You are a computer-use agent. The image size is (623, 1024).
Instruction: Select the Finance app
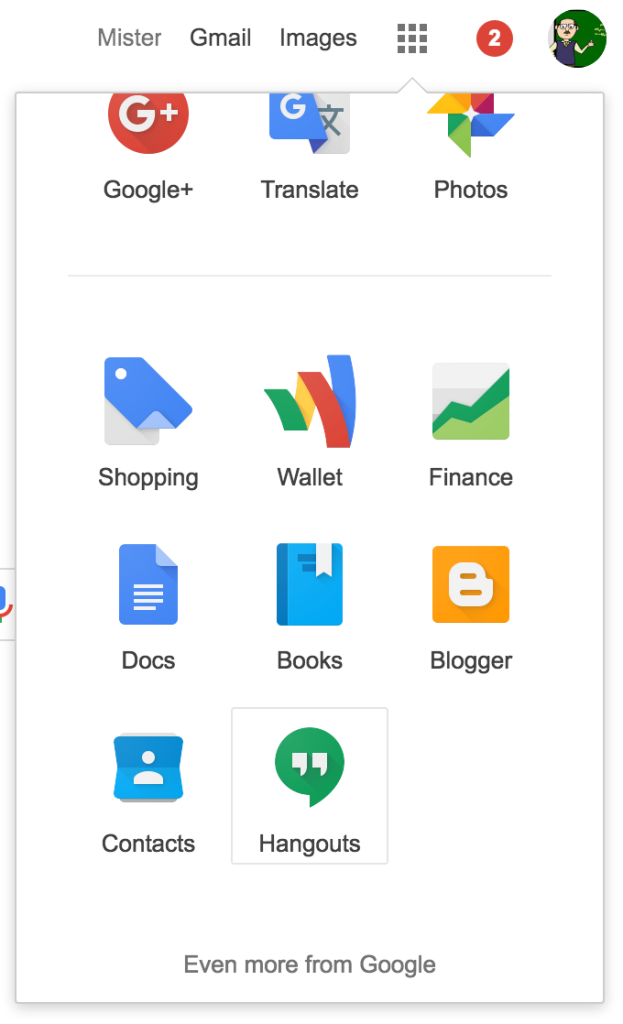pos(470,422)
